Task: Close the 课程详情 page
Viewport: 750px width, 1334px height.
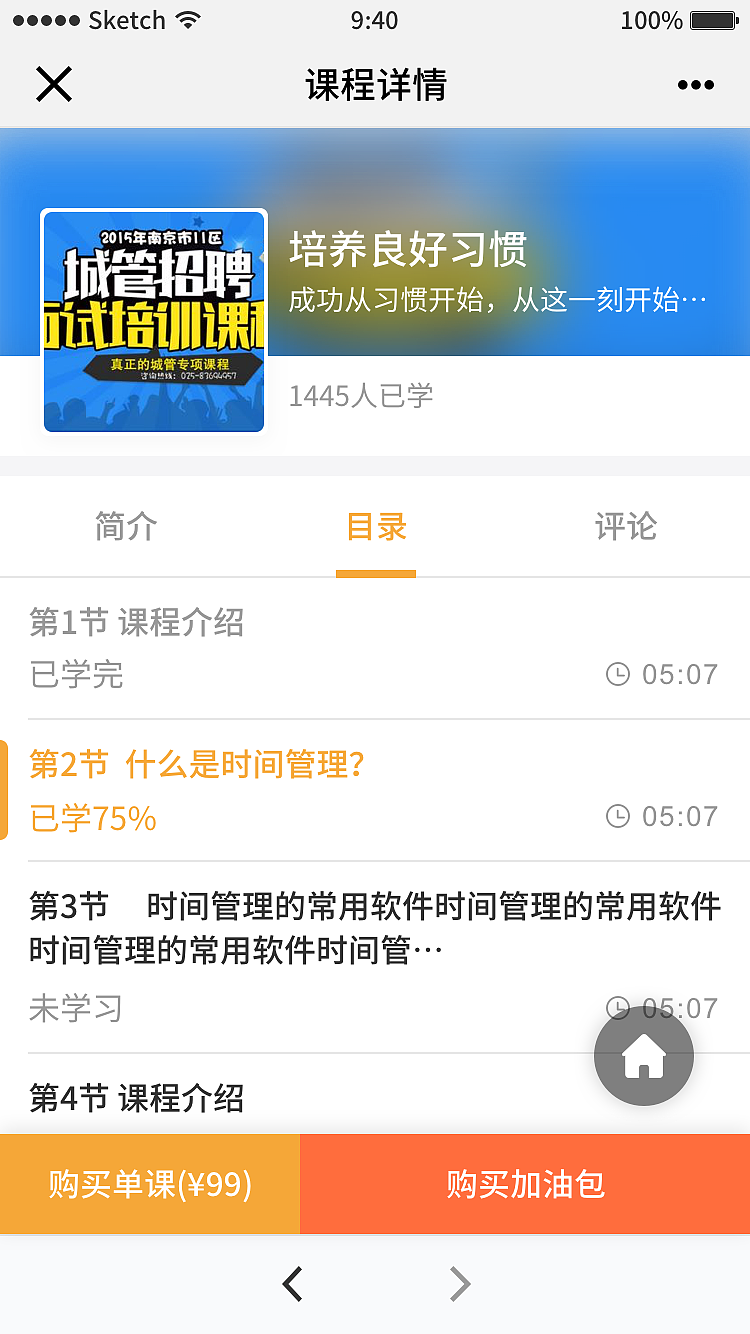Action: pyautogui.click(x=54, y=84)
